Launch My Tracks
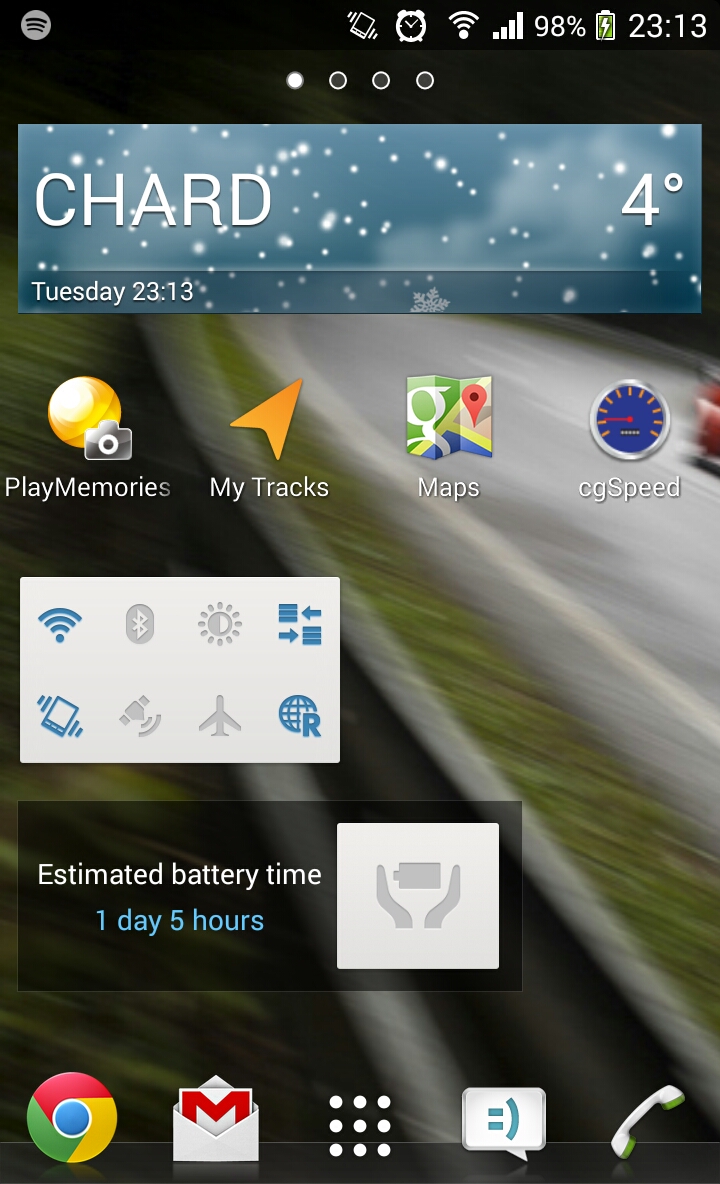The height and width of the screenshot is (1184, 720). 269,438
